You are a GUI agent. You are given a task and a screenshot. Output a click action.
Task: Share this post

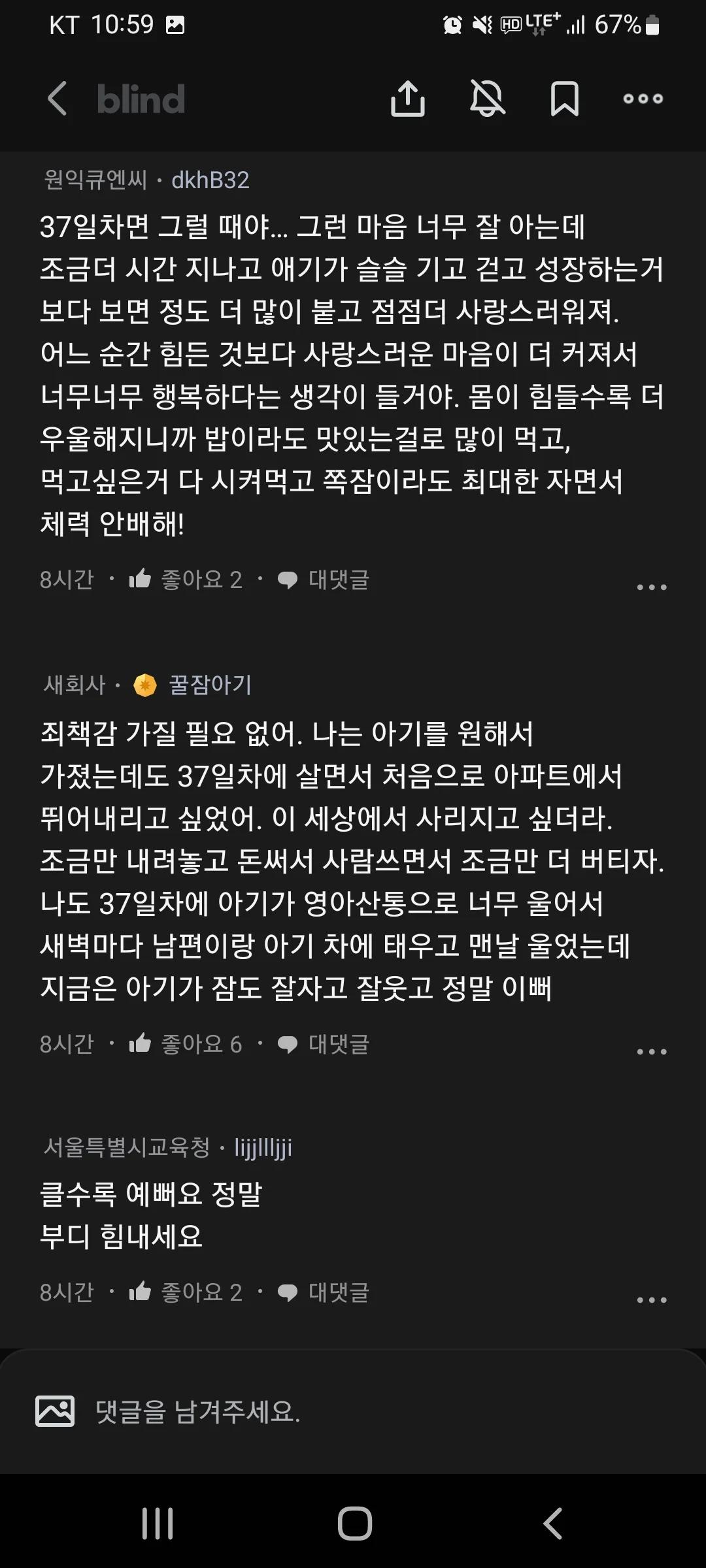click(408, 99)
